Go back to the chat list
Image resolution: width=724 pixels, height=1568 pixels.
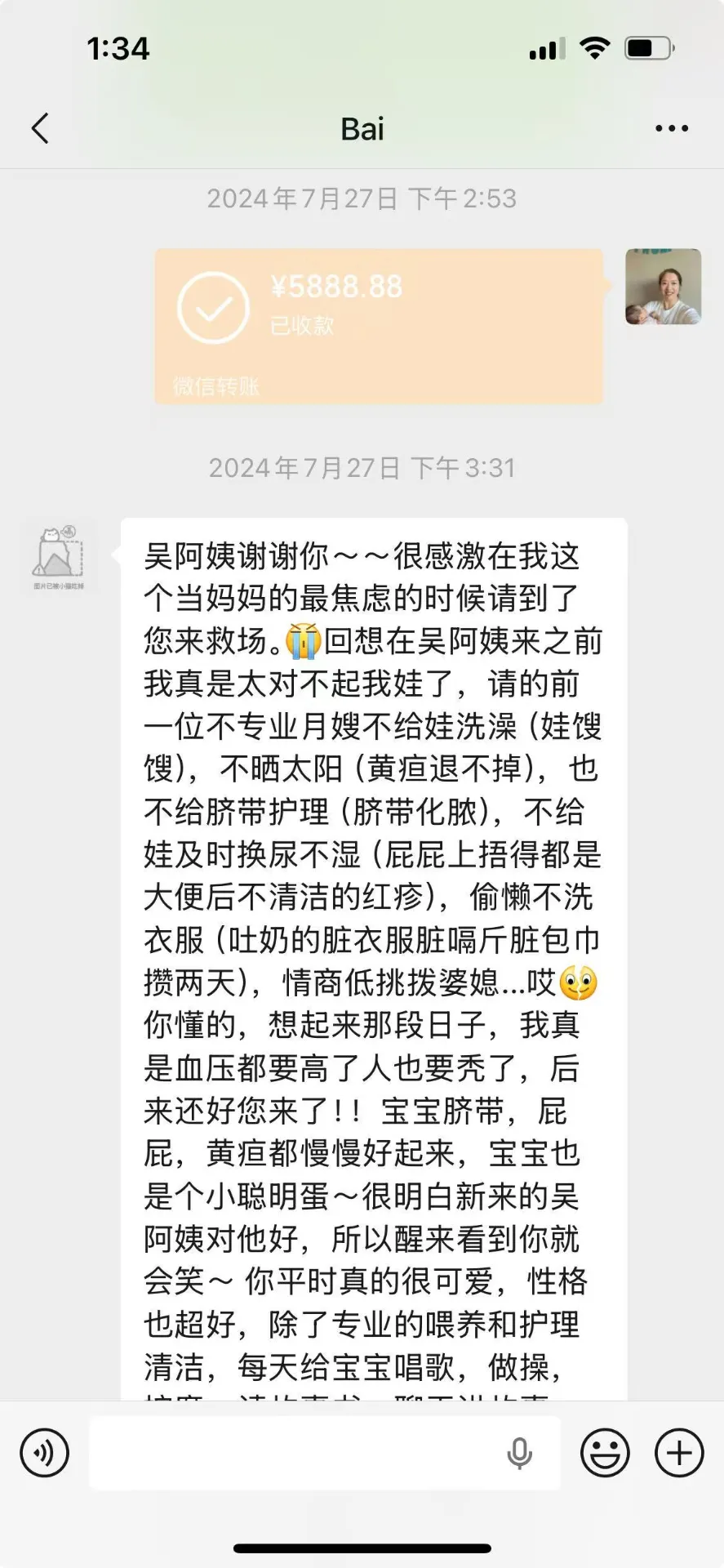click(x=40, y=128)
